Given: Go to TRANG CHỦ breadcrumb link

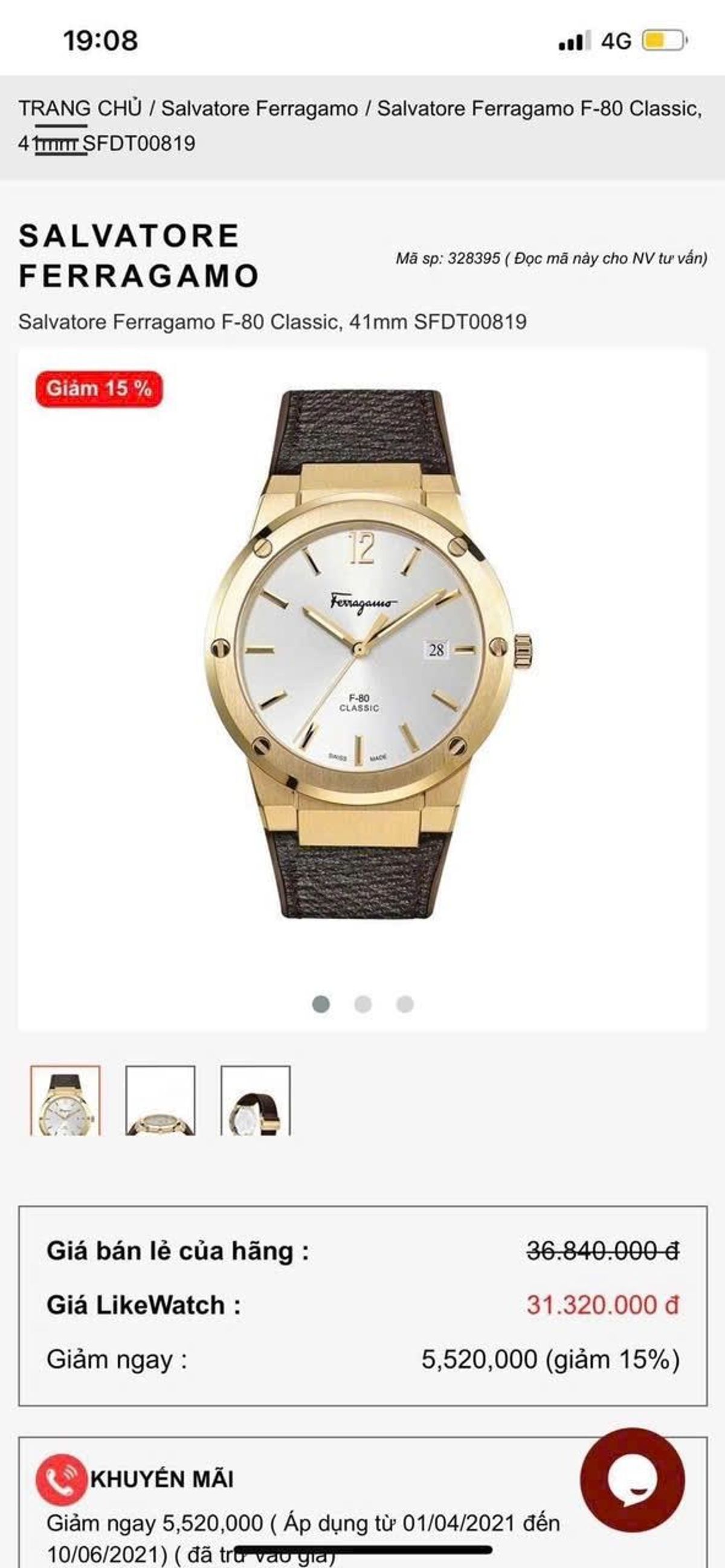Looking at the screenshot, I should 80,108.
